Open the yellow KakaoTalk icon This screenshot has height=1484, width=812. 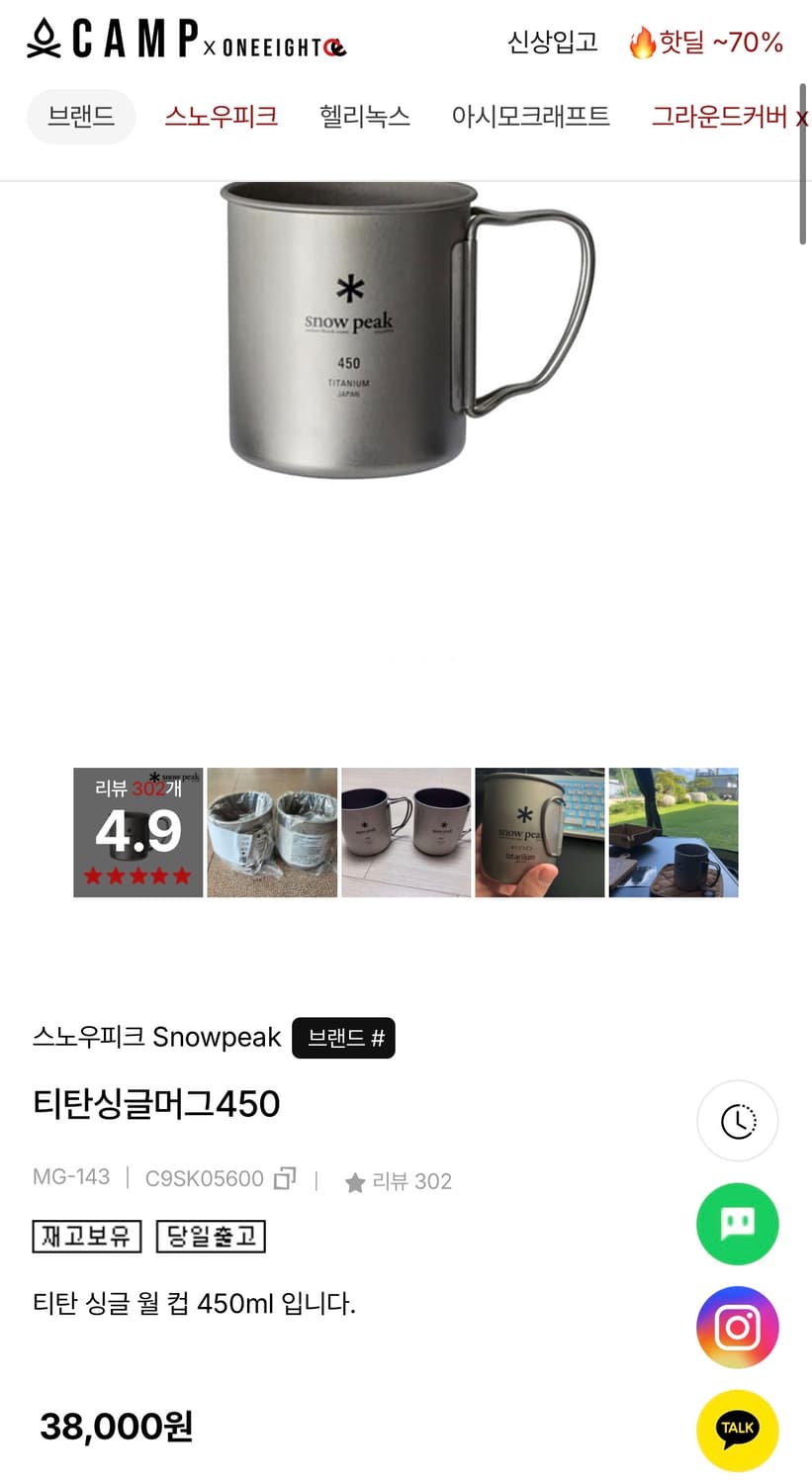[x=738, y=1430]
